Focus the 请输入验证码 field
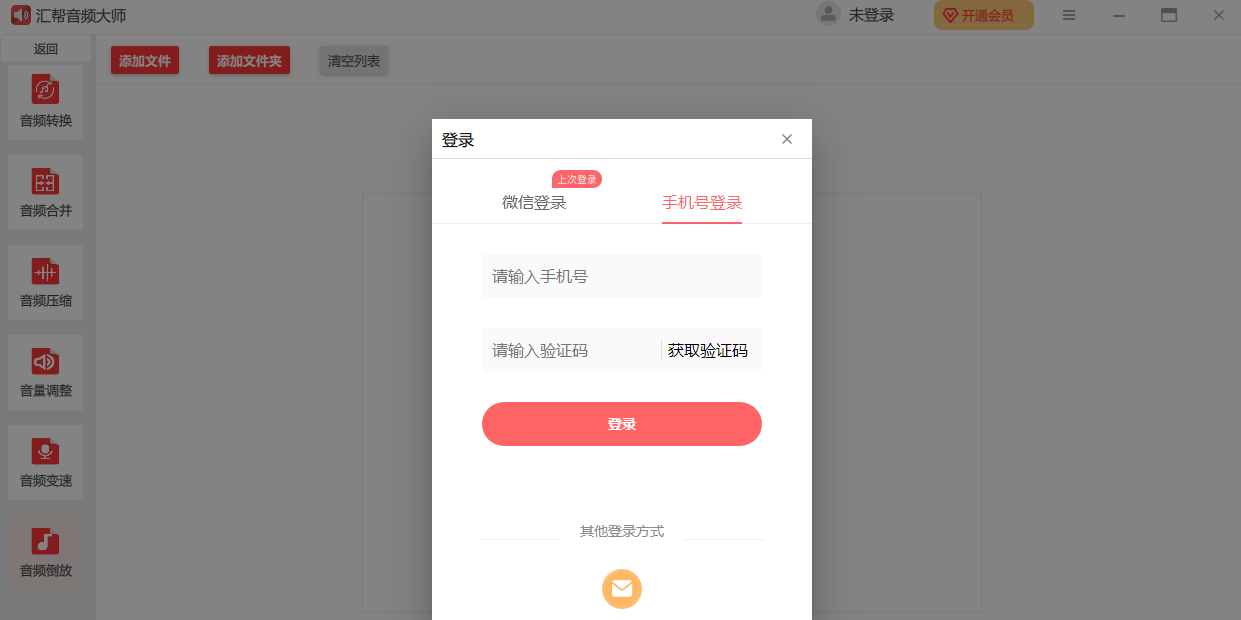 570,350
